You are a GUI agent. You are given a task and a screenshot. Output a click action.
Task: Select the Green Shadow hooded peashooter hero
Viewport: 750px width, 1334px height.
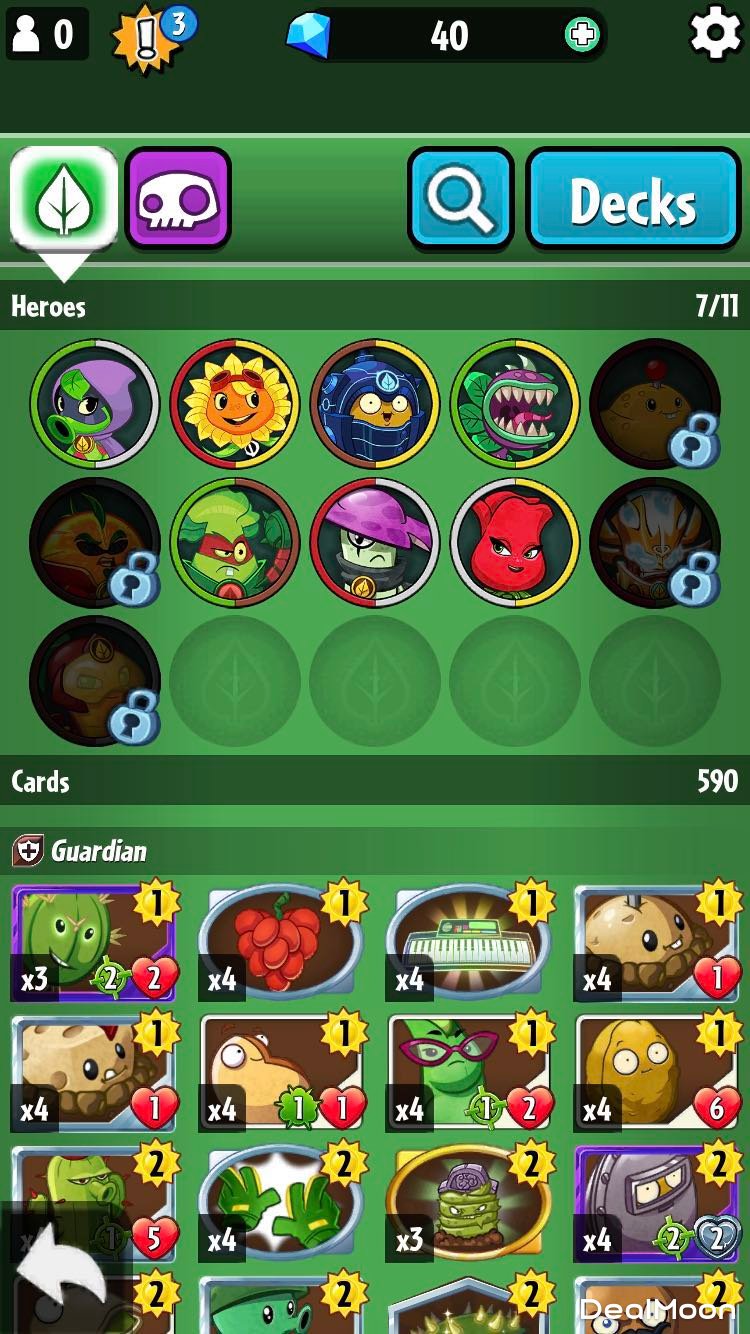tap(94, 403)
